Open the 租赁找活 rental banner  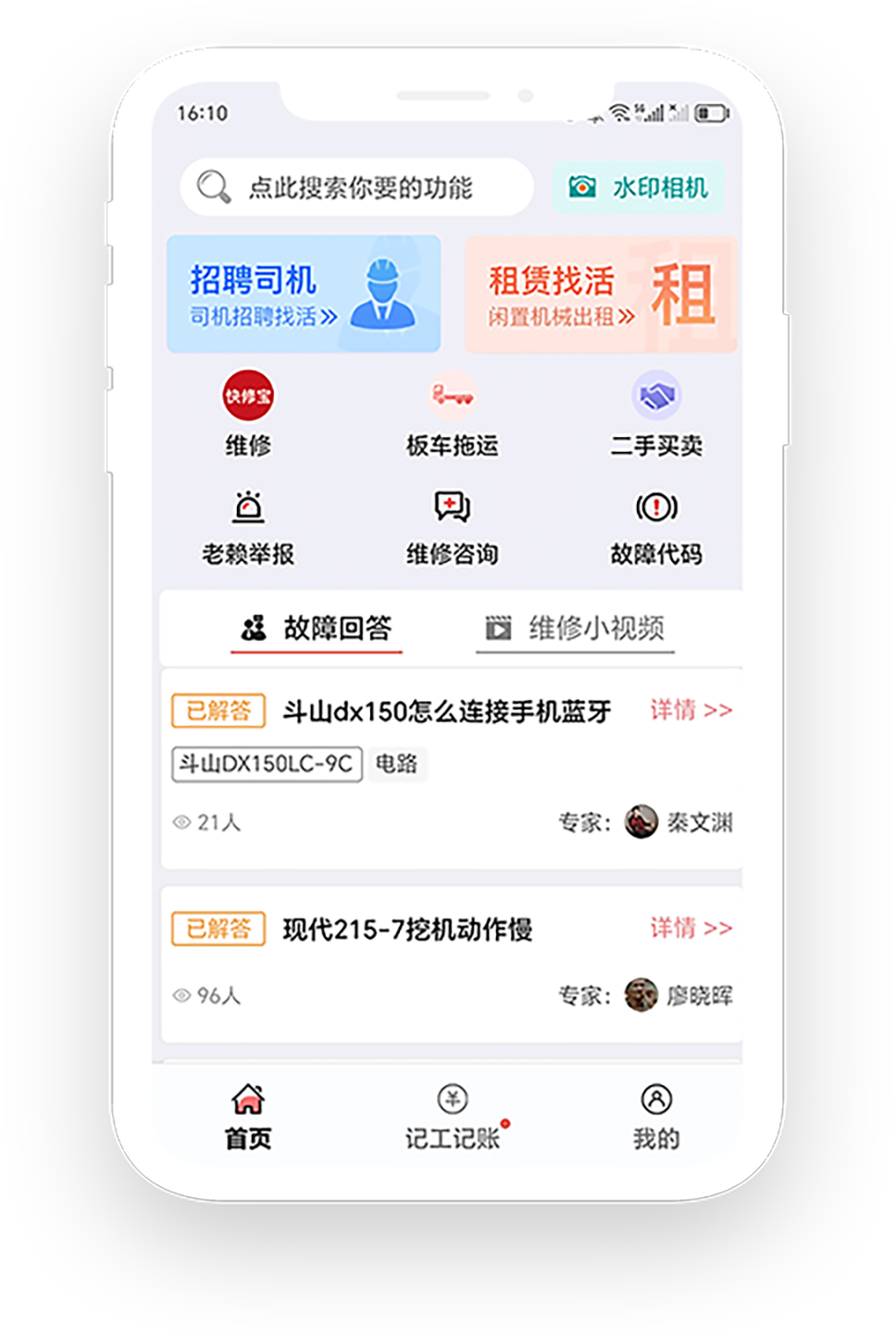pos(600,294)
